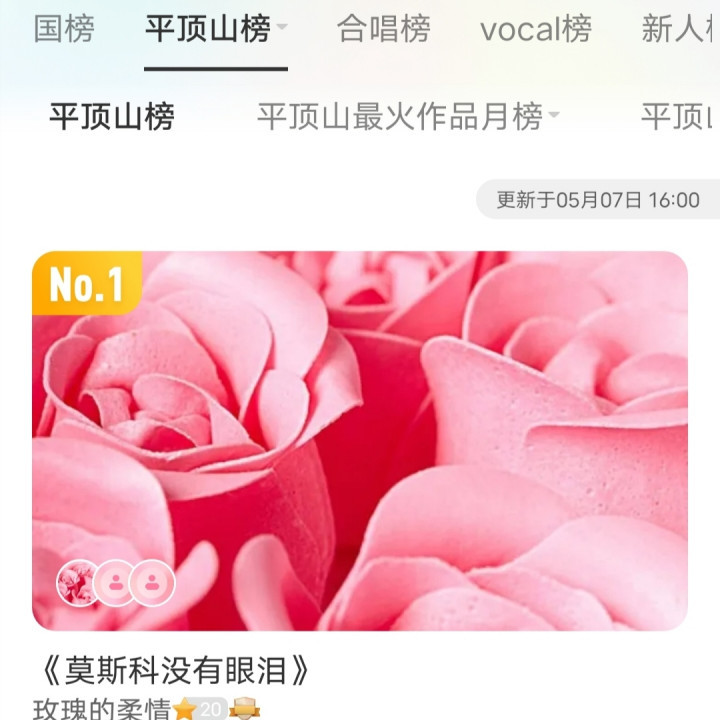The width and height of the screenshot is (720, 720).
Task: View singer avatars on the No.1 cover
Action: coord(116,583)
